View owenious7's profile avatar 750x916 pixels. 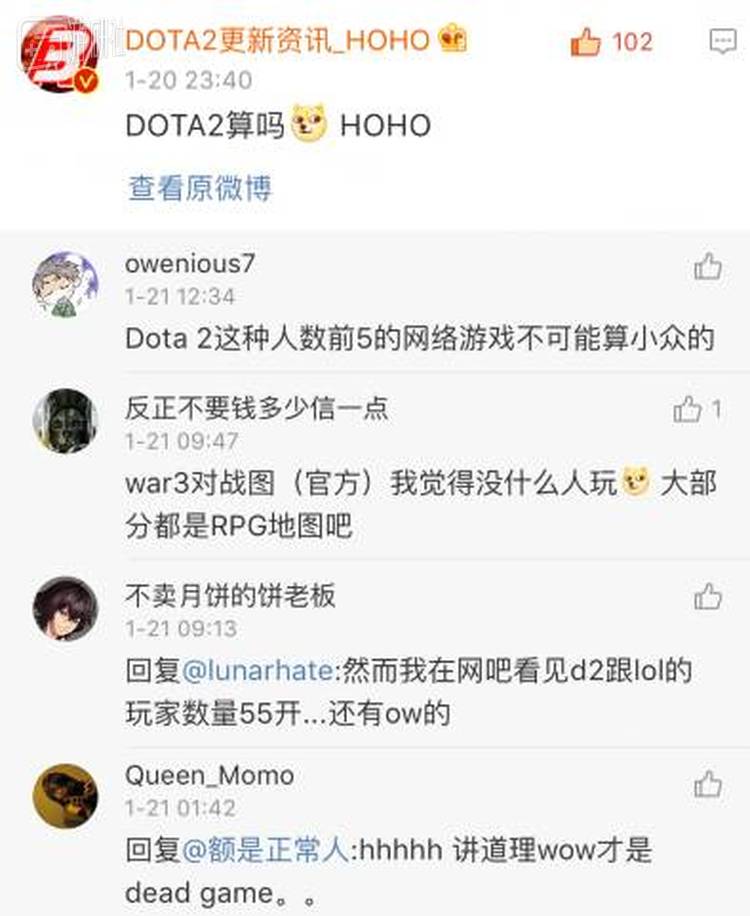tap(65, 285)
